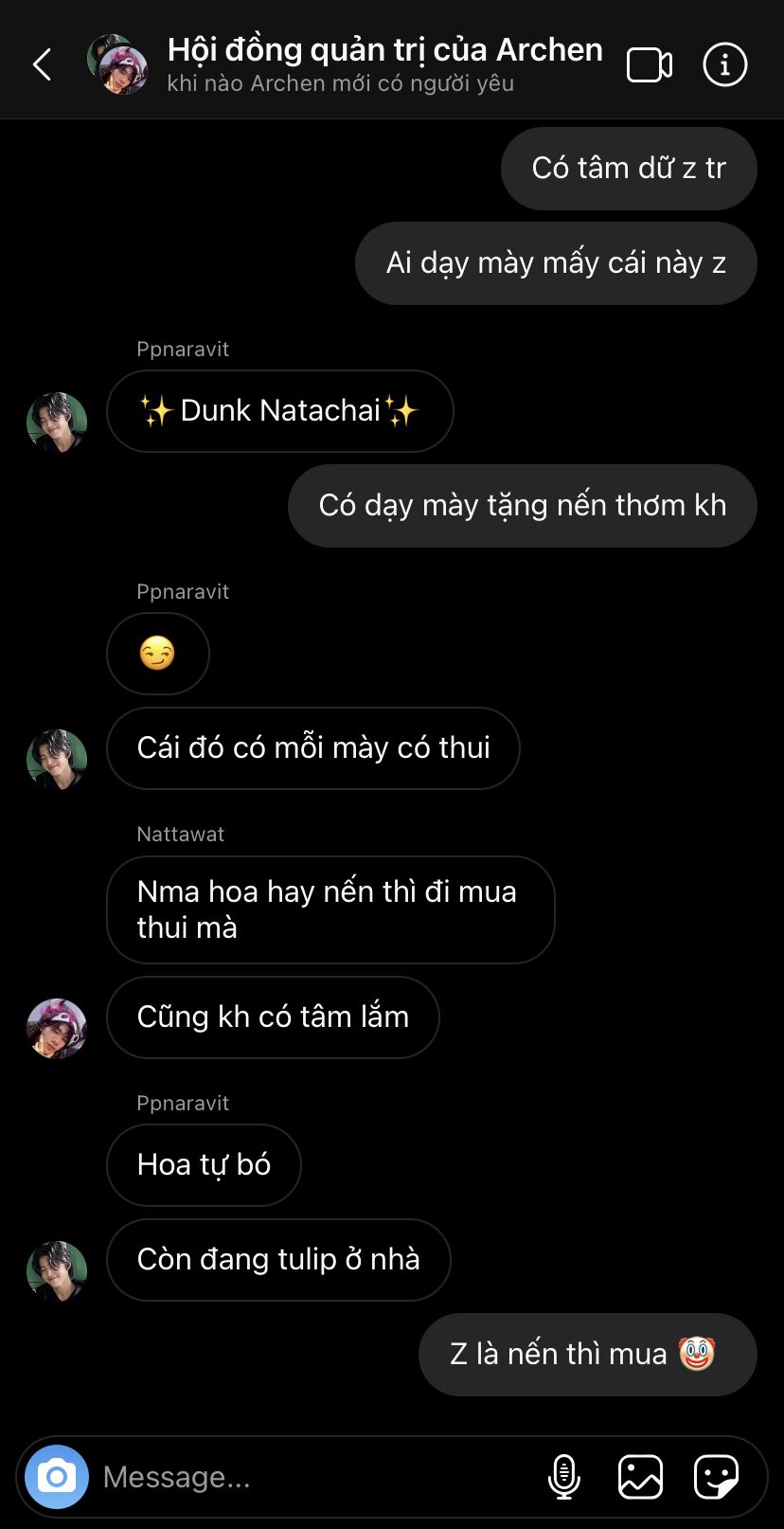Open the group info details
The image size is (784, 1529).
click(724, 64)
